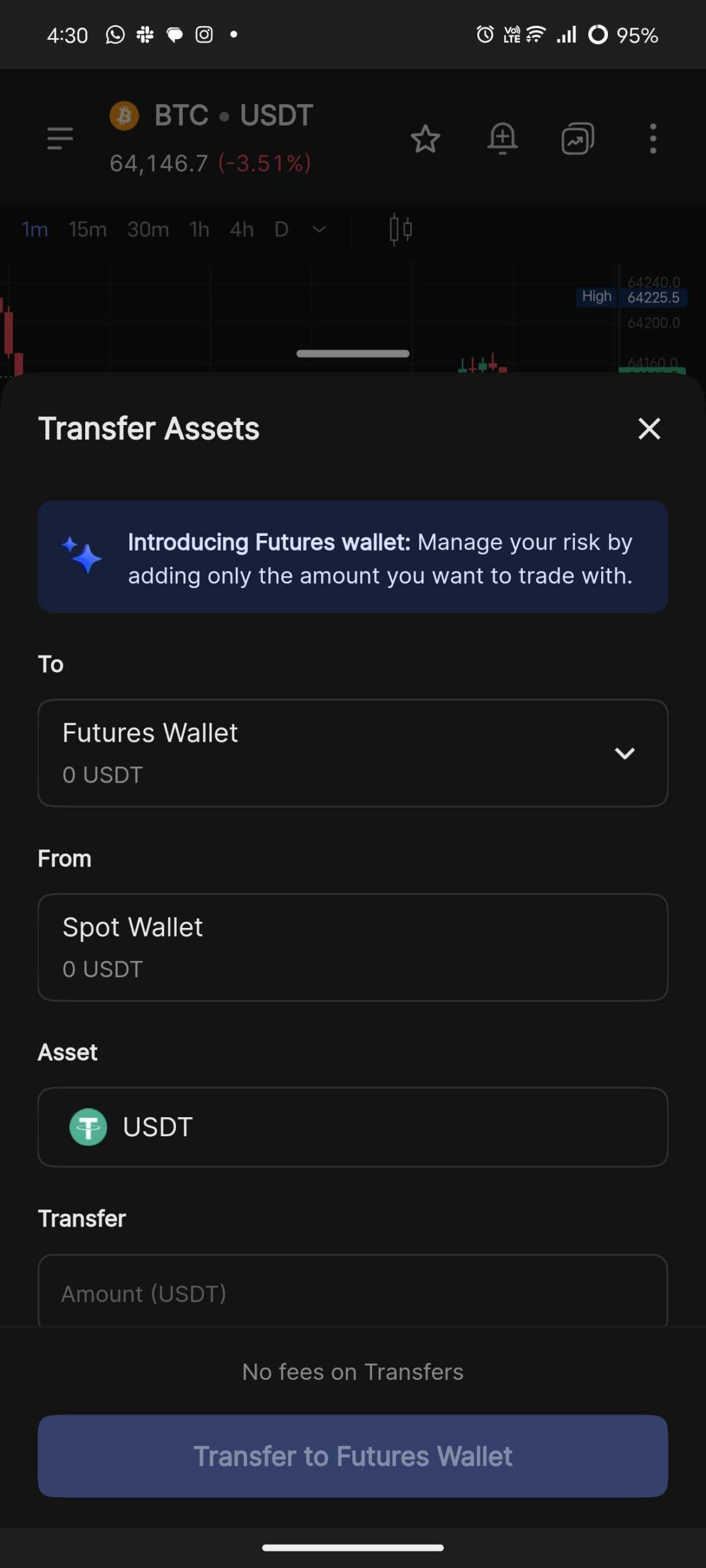The width and height of the screenshot is (706, 1568).
Task: Create a price alert with bell icon
Action: (x=503, y=138)
